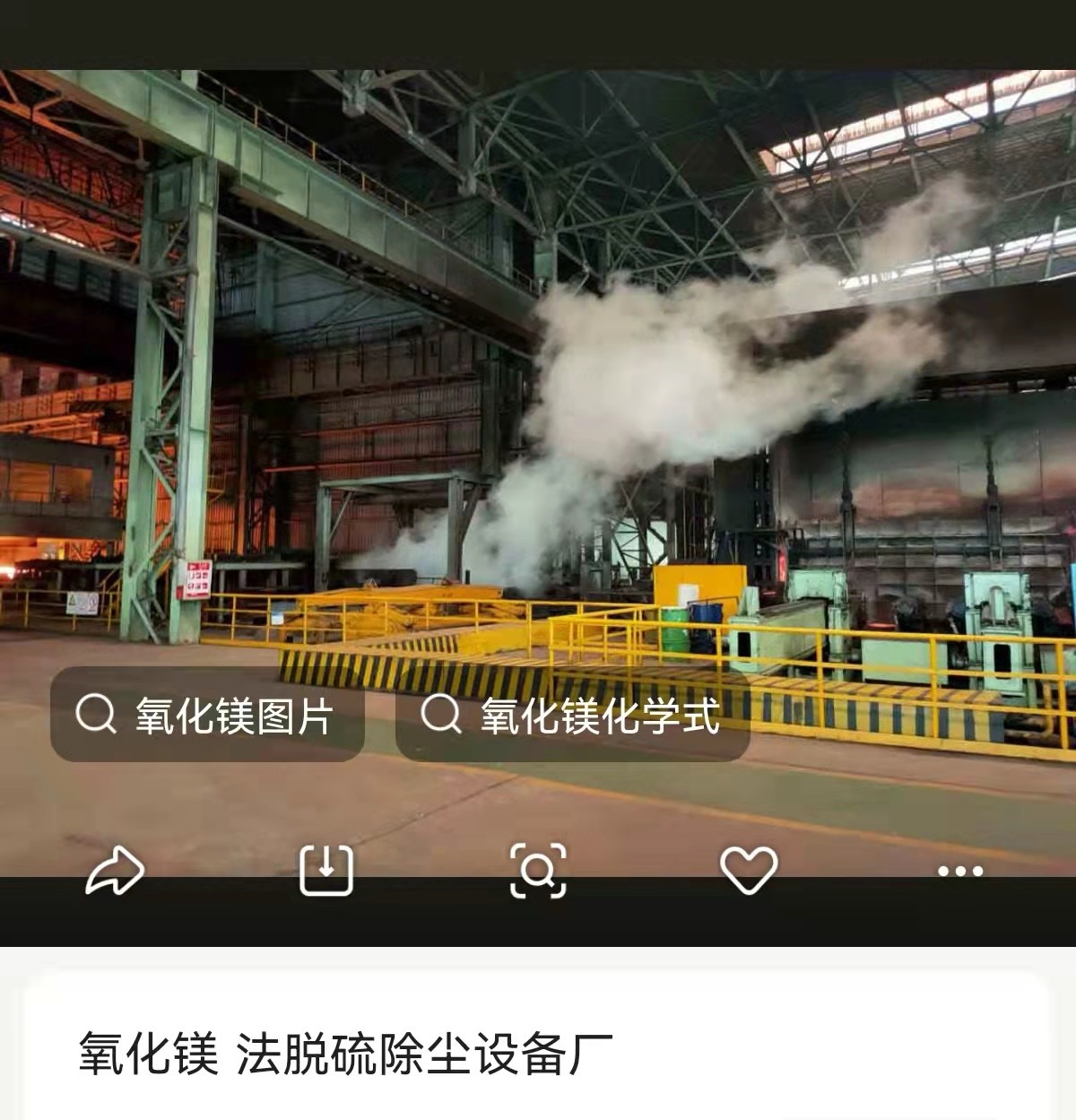This screenshot has width=1076, height=1120.
Task: Download the image
Action: click(x=325, y=870)
